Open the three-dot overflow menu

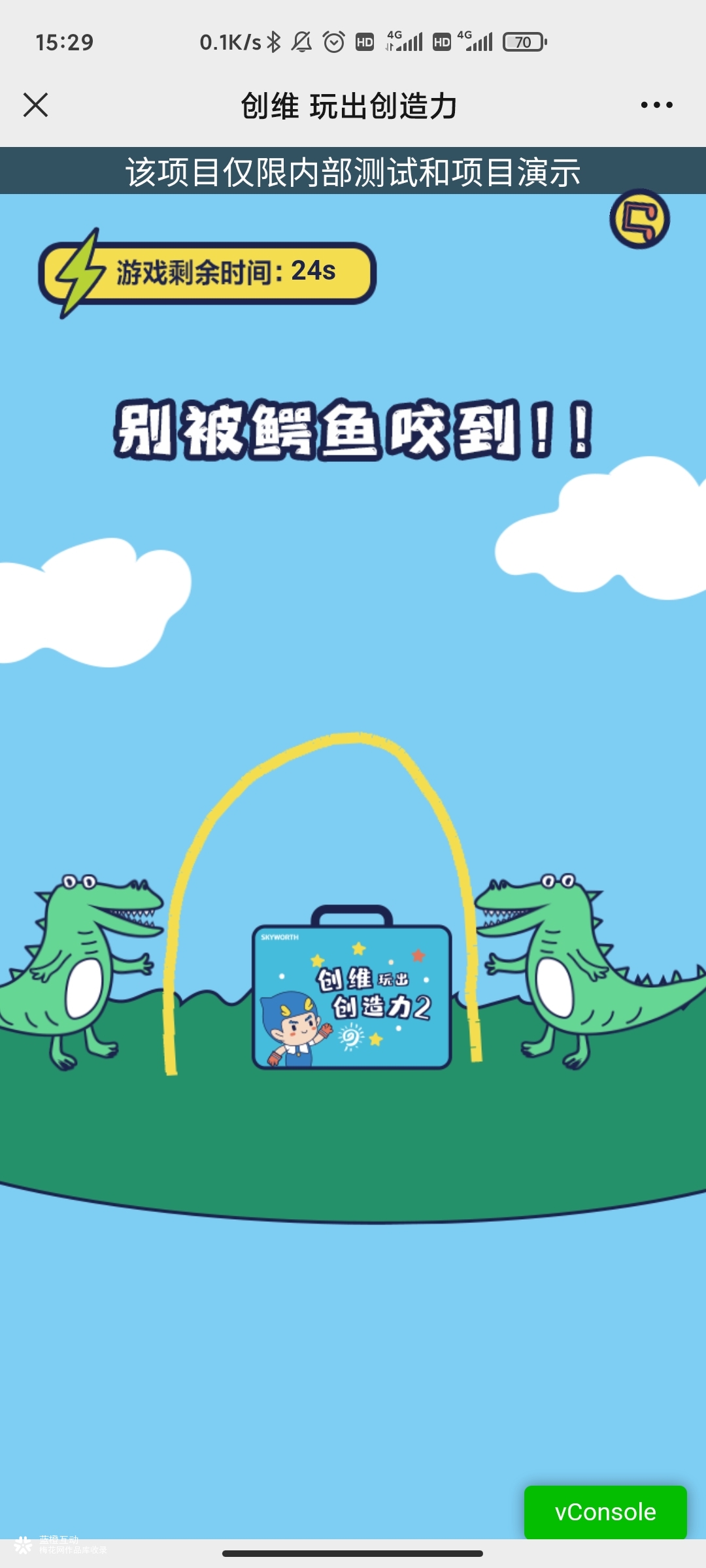pyautogui.click(x=656, y=105)
